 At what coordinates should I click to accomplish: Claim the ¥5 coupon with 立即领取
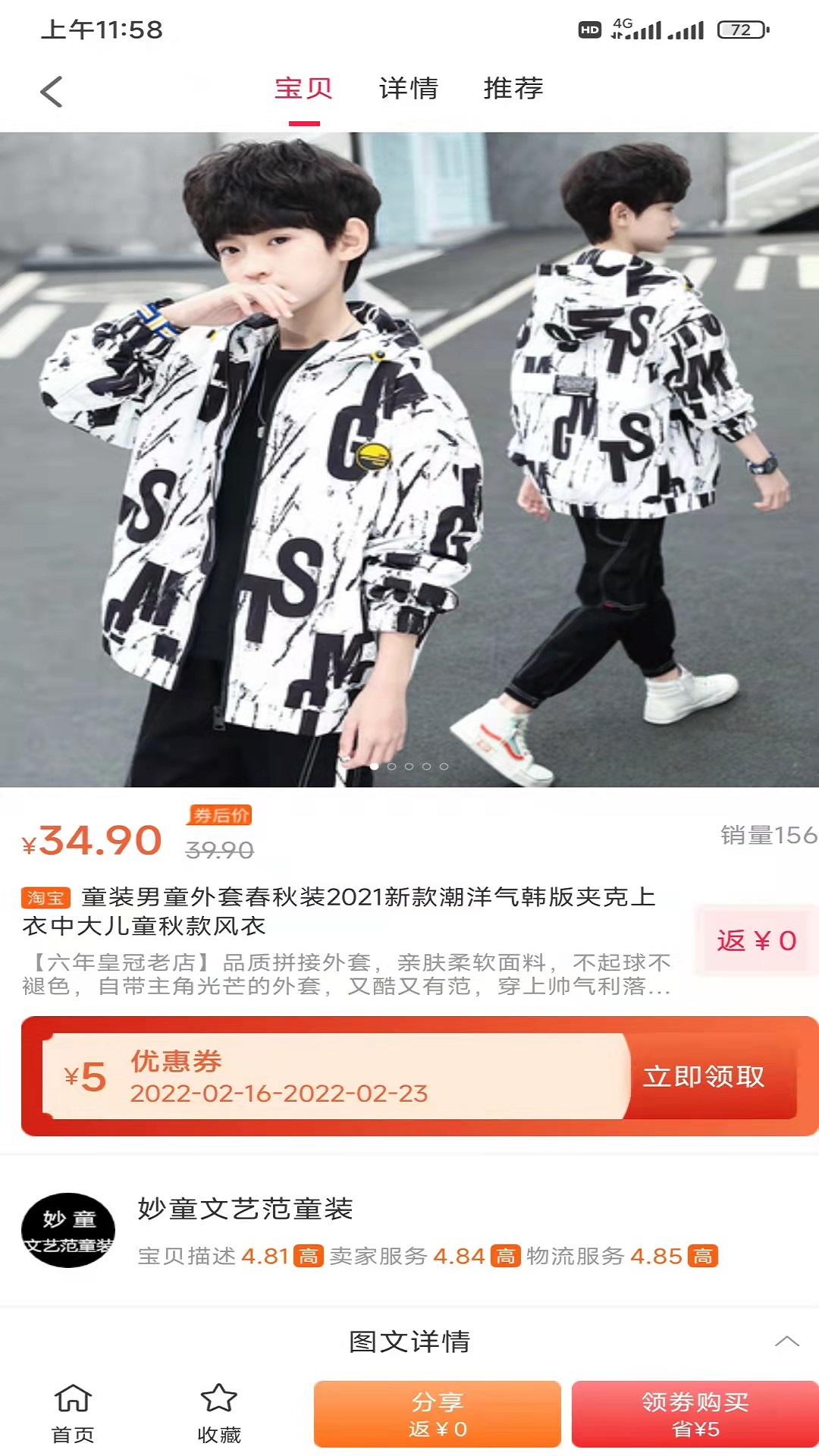704,1076
